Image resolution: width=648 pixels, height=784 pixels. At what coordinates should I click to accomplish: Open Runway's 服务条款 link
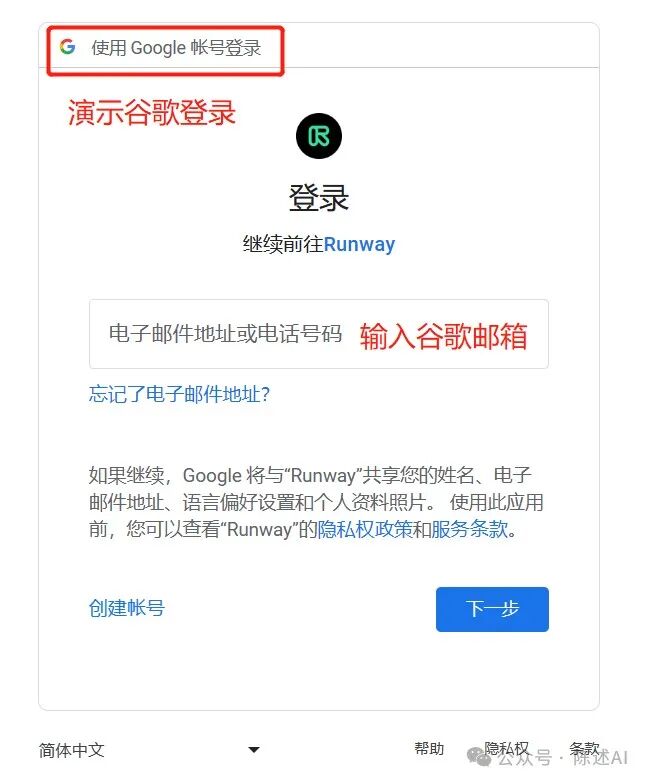[x=470, y=530]
